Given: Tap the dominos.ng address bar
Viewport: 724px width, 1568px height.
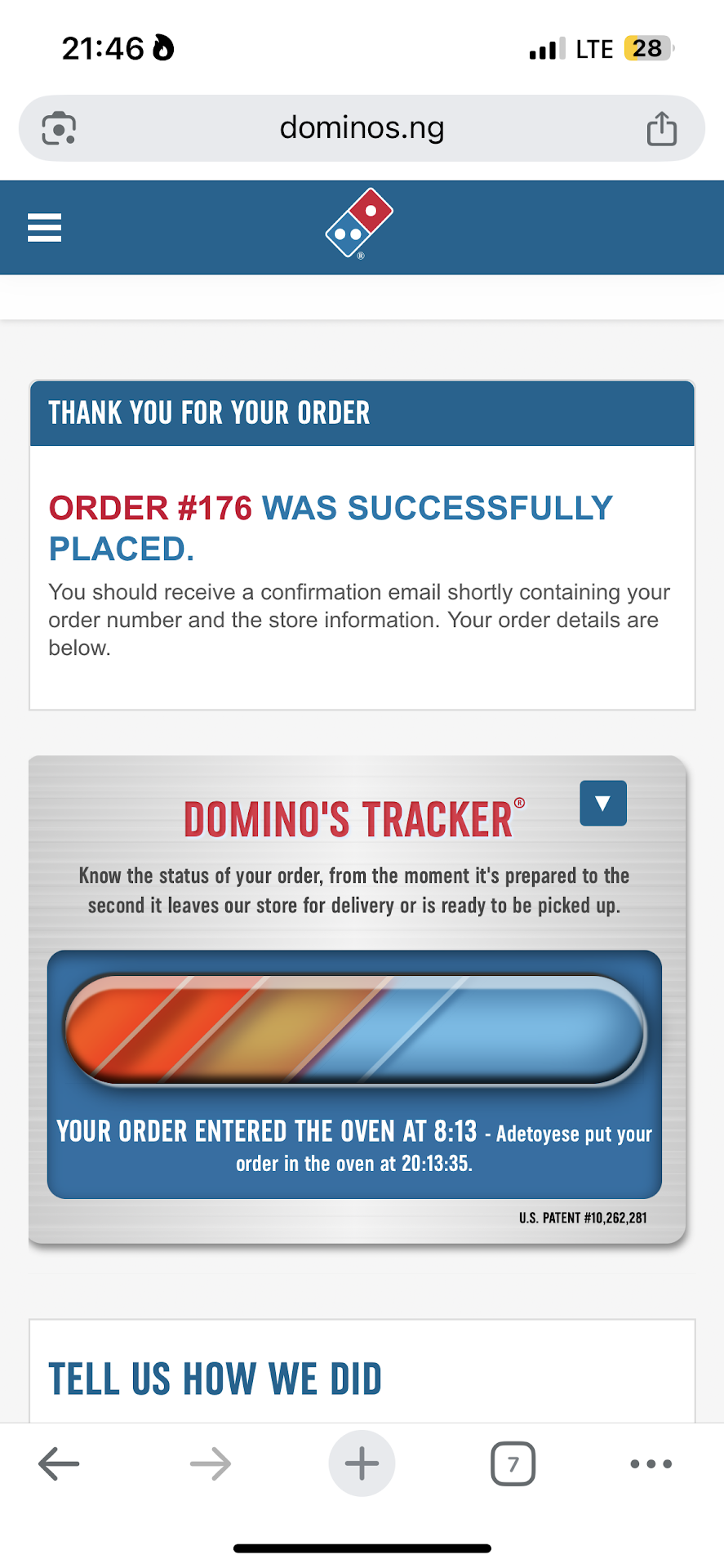Looking at the screenshot, I should click(x=362, y=128).
